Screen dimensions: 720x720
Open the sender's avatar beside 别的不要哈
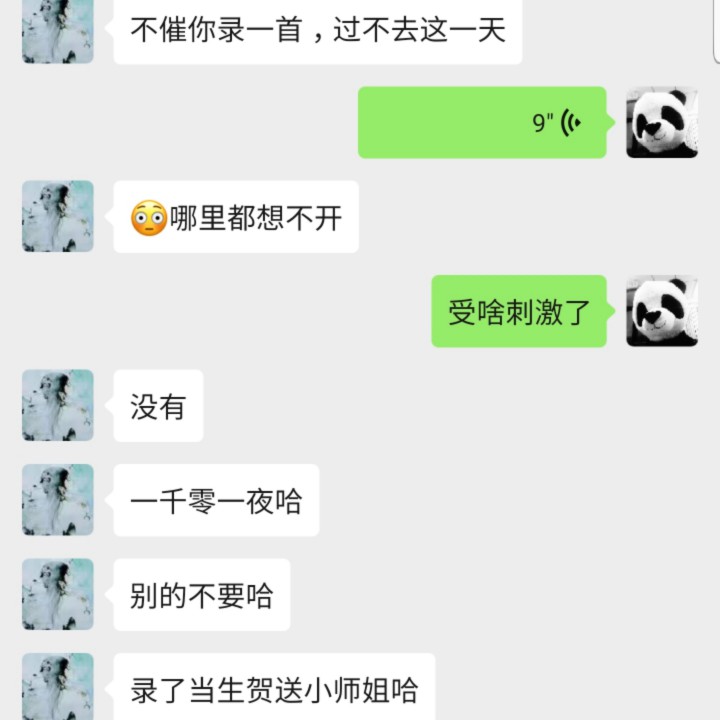point(58,594)
